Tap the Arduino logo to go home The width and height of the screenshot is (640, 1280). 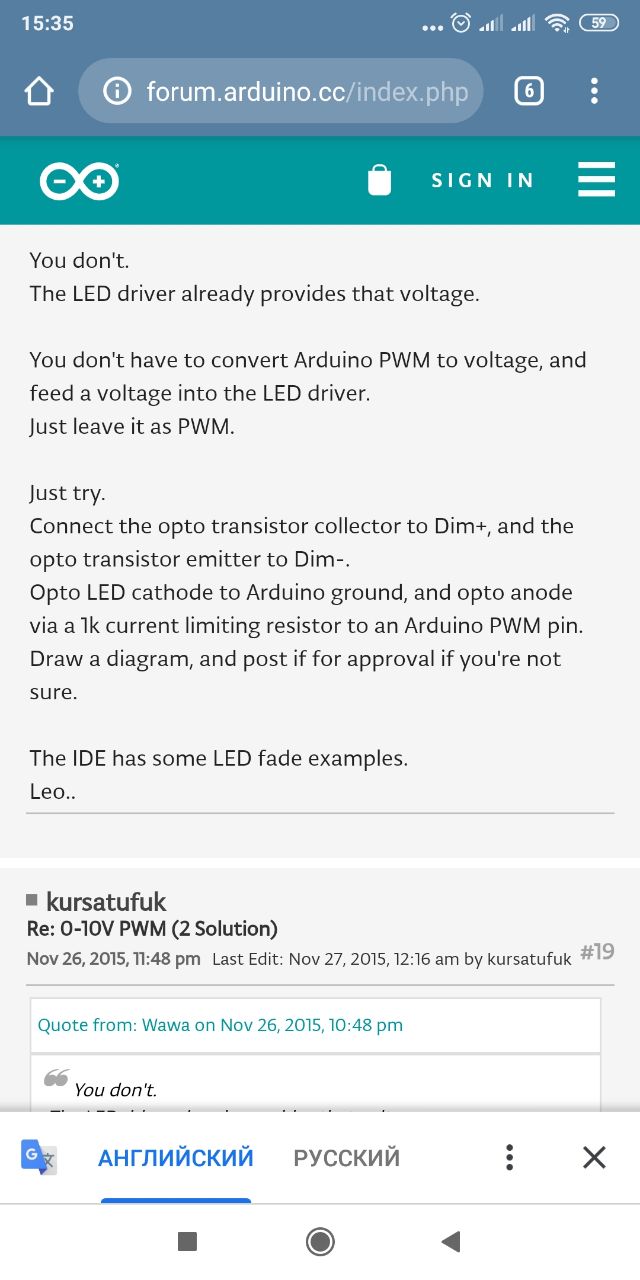(79, 181)
